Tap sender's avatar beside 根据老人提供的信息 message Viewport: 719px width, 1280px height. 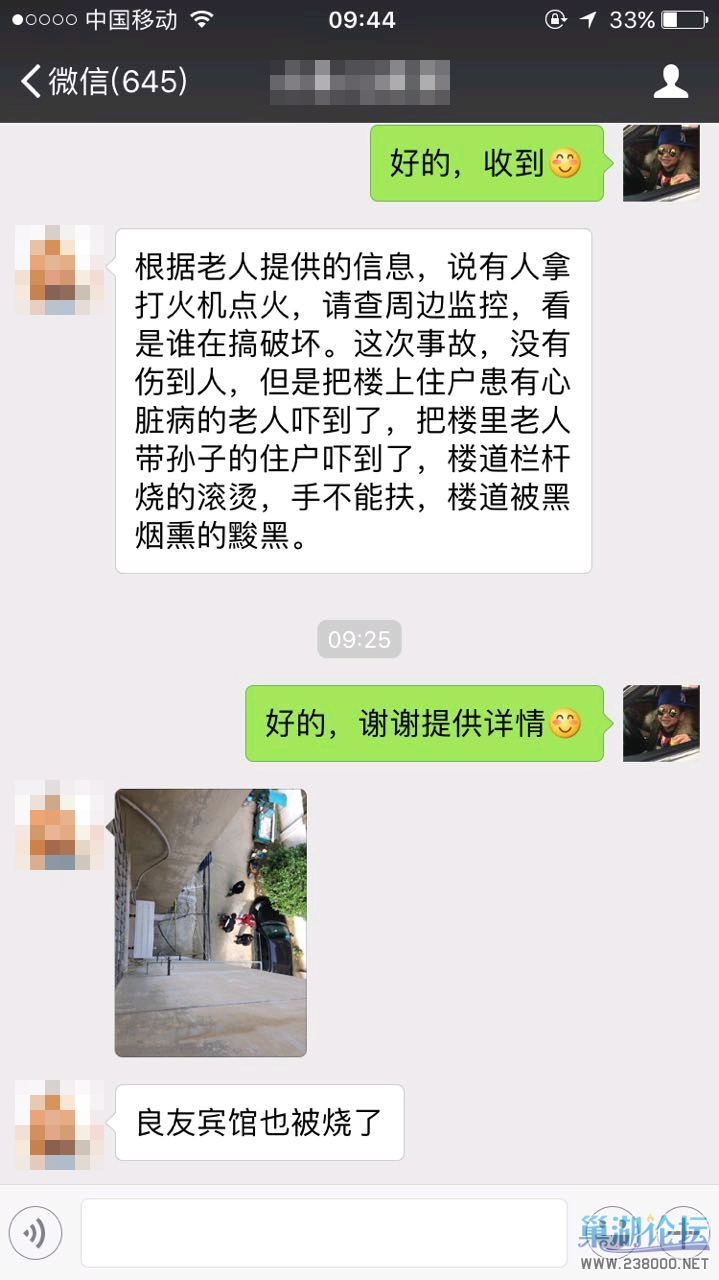click(x=59, y=269)
